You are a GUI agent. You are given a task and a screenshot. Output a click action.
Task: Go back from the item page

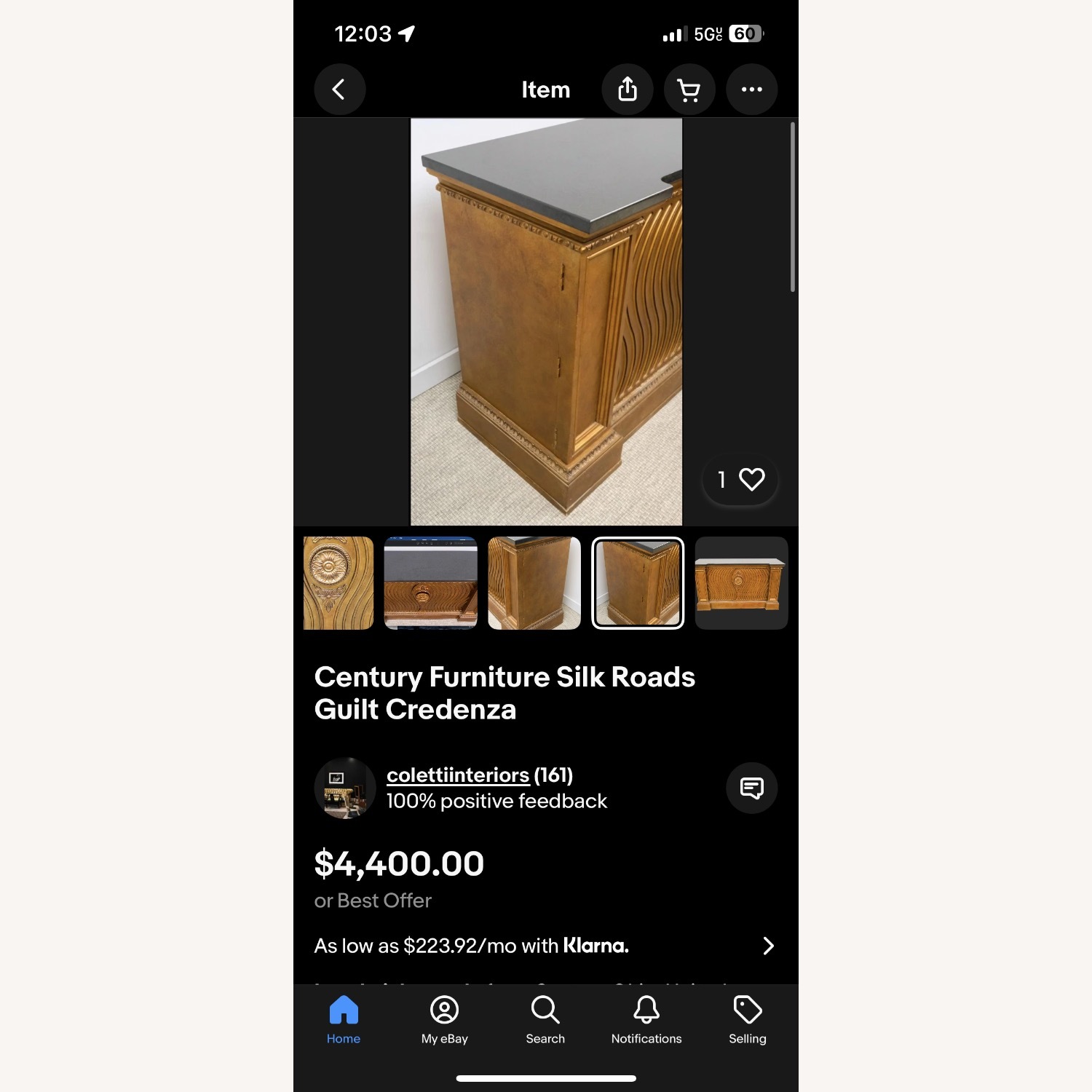pos(339,90)
